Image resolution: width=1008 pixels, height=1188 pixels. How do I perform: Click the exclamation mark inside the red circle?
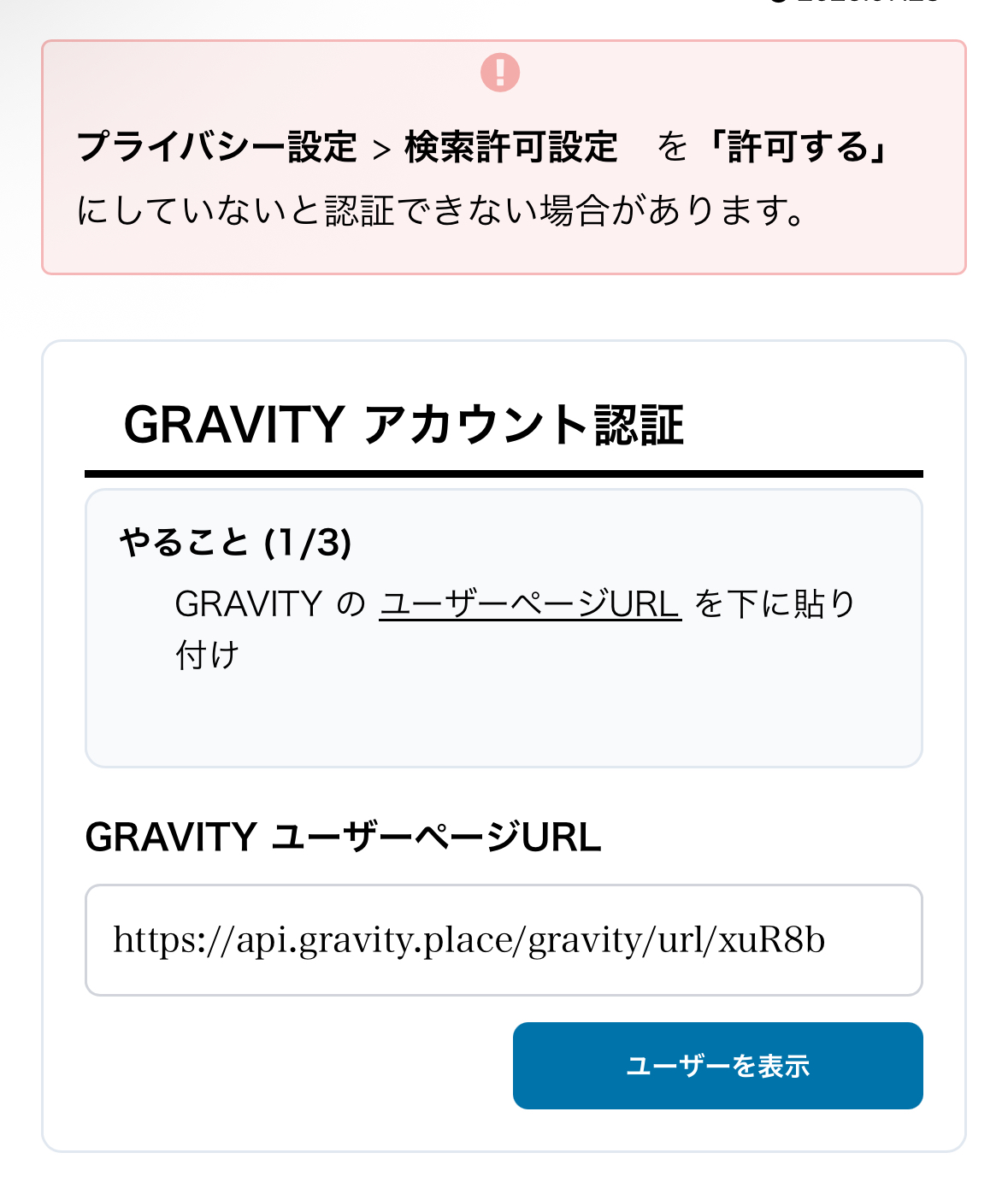tap(498, 73)
